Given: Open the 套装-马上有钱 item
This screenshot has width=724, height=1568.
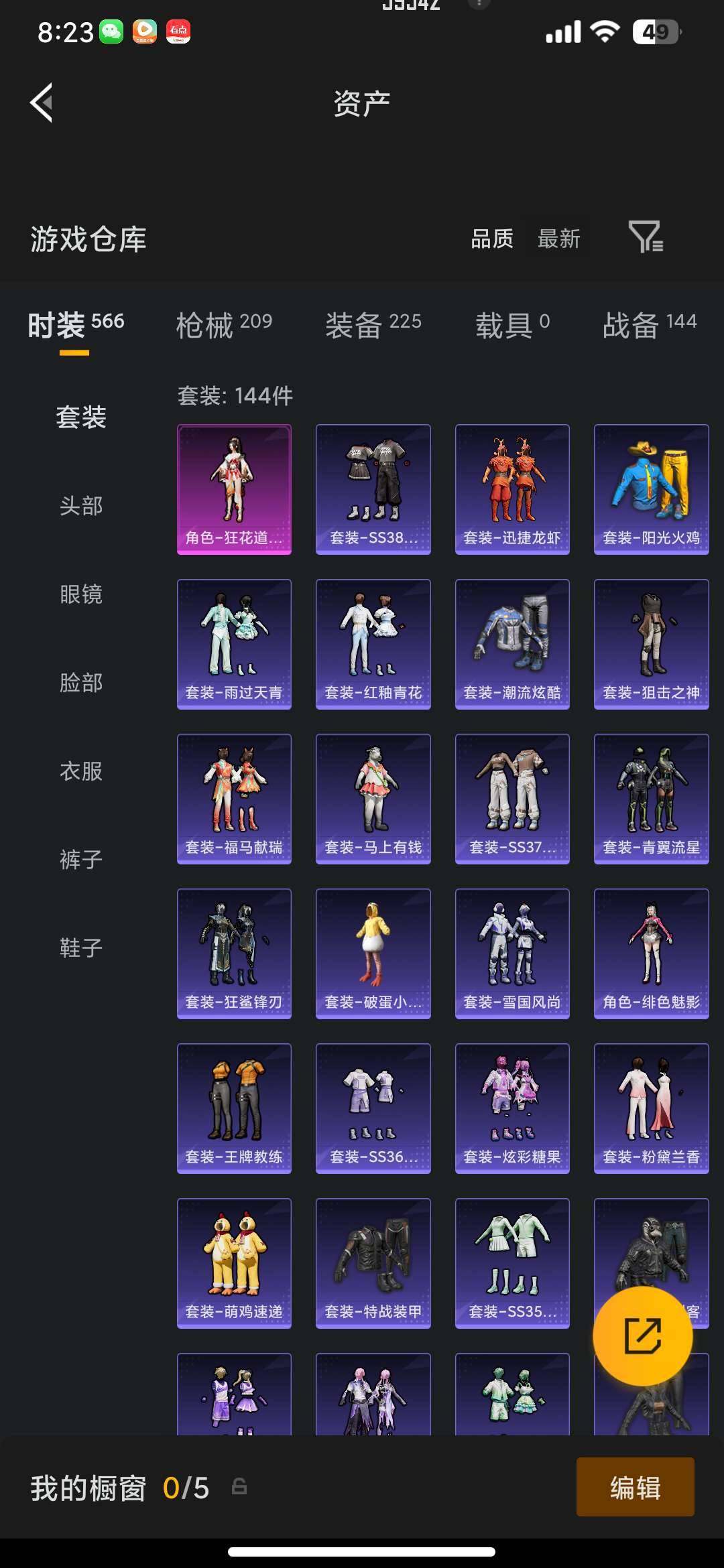Looking at the screenshot, I should pos(373,799).
